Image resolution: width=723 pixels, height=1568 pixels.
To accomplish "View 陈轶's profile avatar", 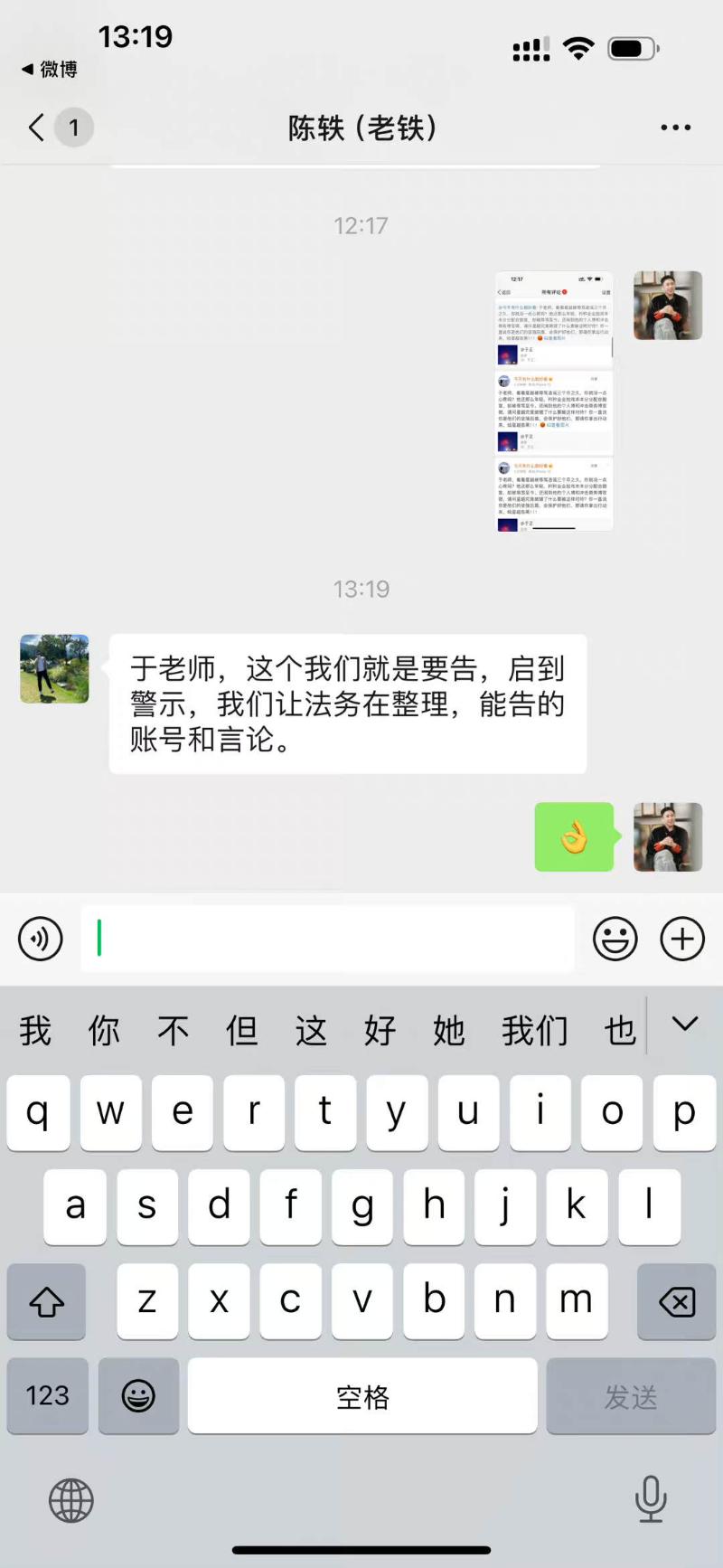I will coord(54,668).
